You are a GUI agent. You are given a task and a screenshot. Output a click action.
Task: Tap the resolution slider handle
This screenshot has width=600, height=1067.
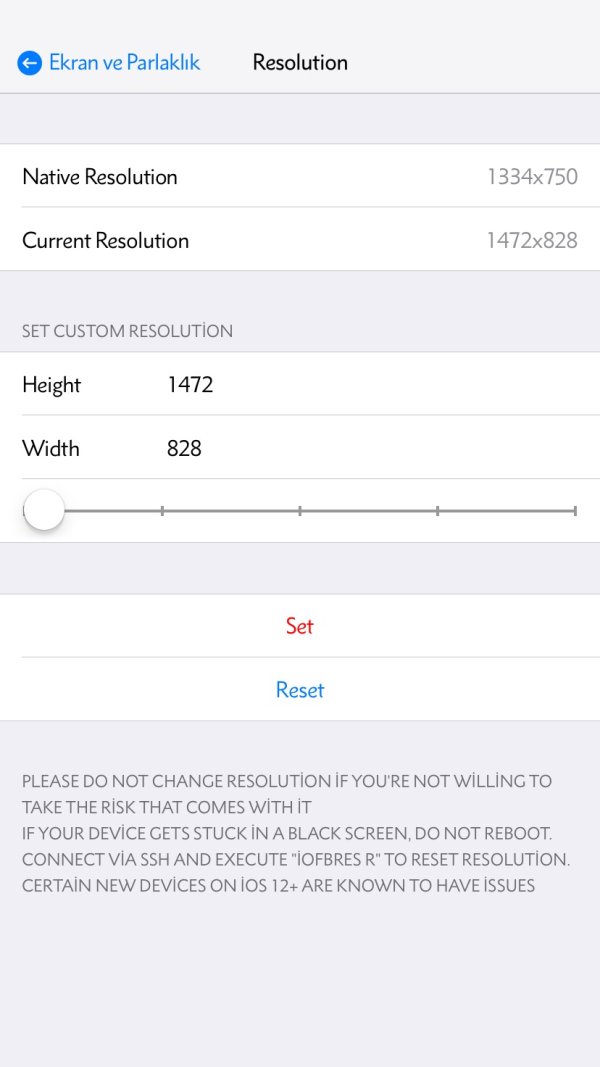point(43,511)
